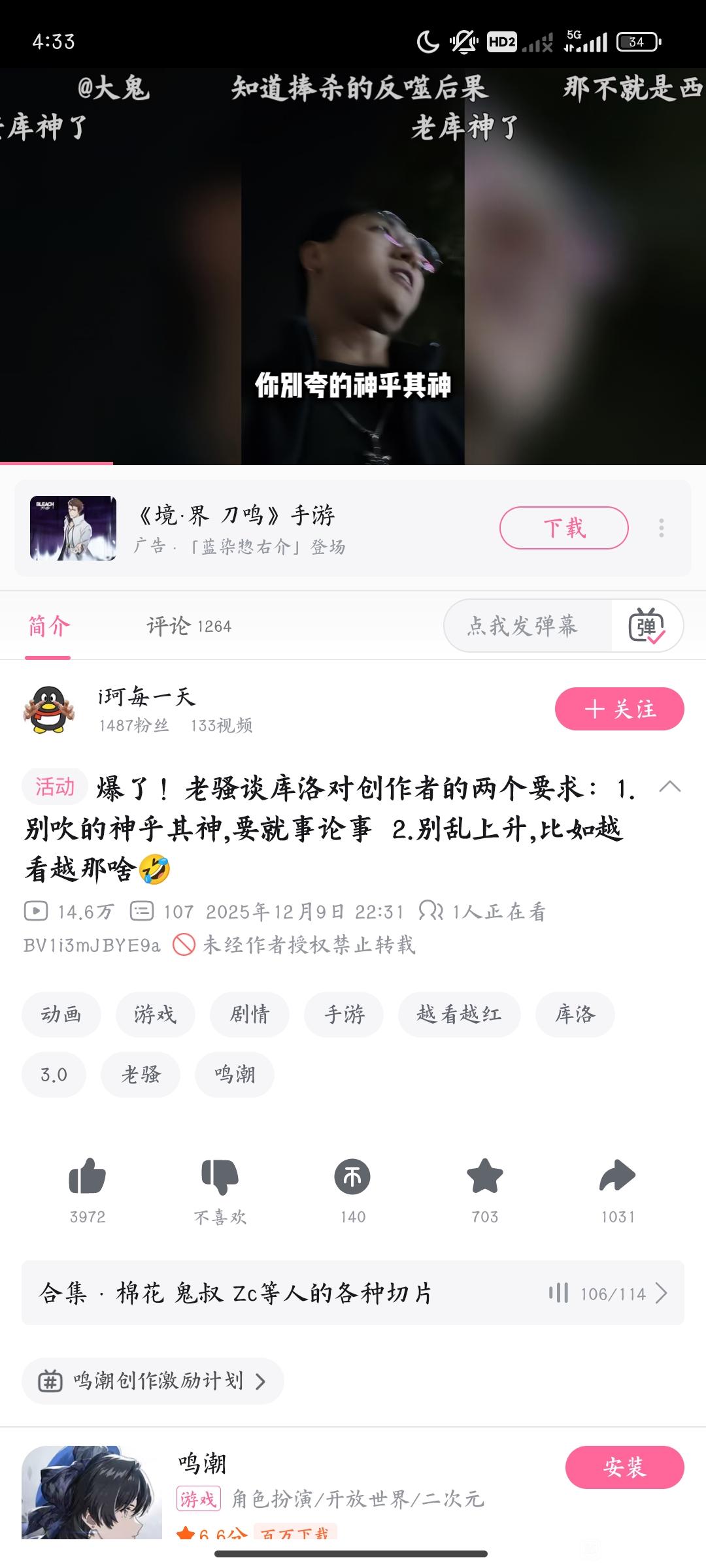Share this video via arrow icon
The image size is (706, 1568).
[x=618, y=1177]
